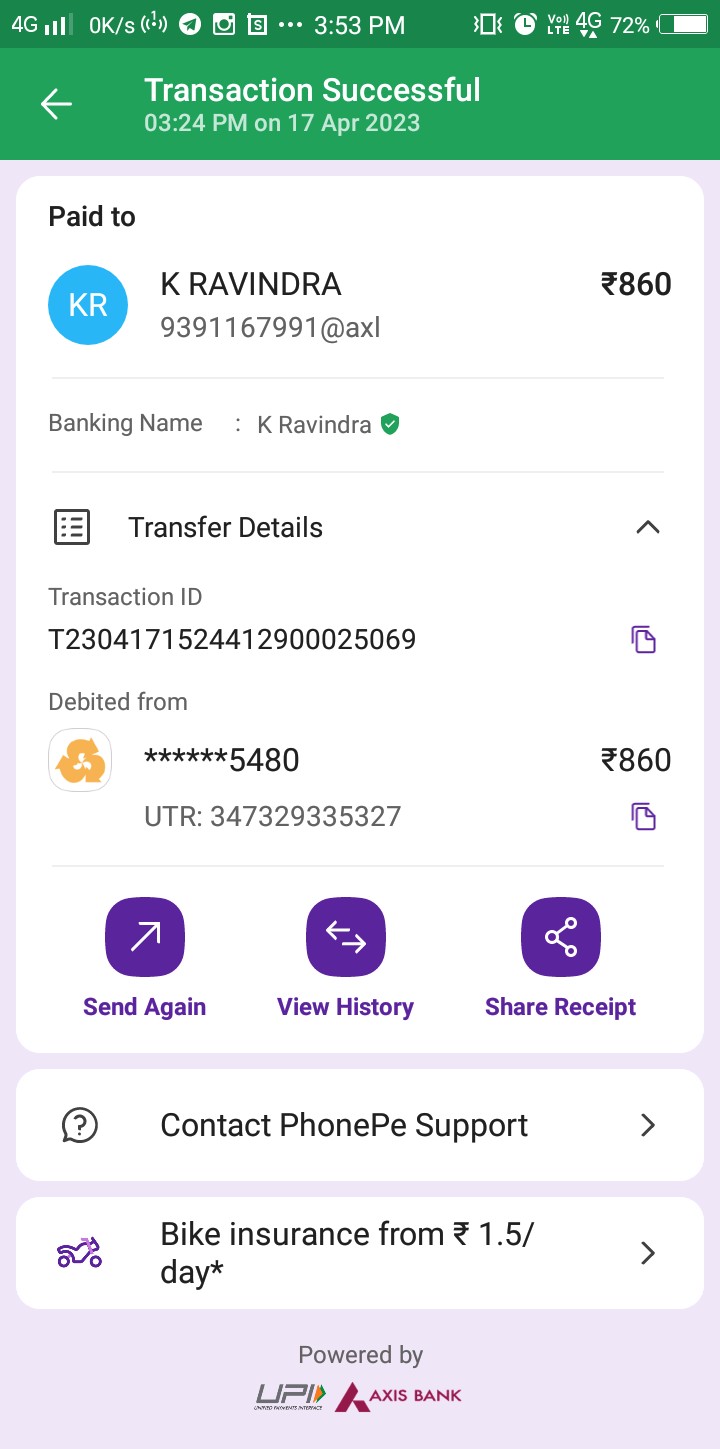This screenshot has width=720, height=1449.
Task: Copy the UTR number
Action: (643, 816)
